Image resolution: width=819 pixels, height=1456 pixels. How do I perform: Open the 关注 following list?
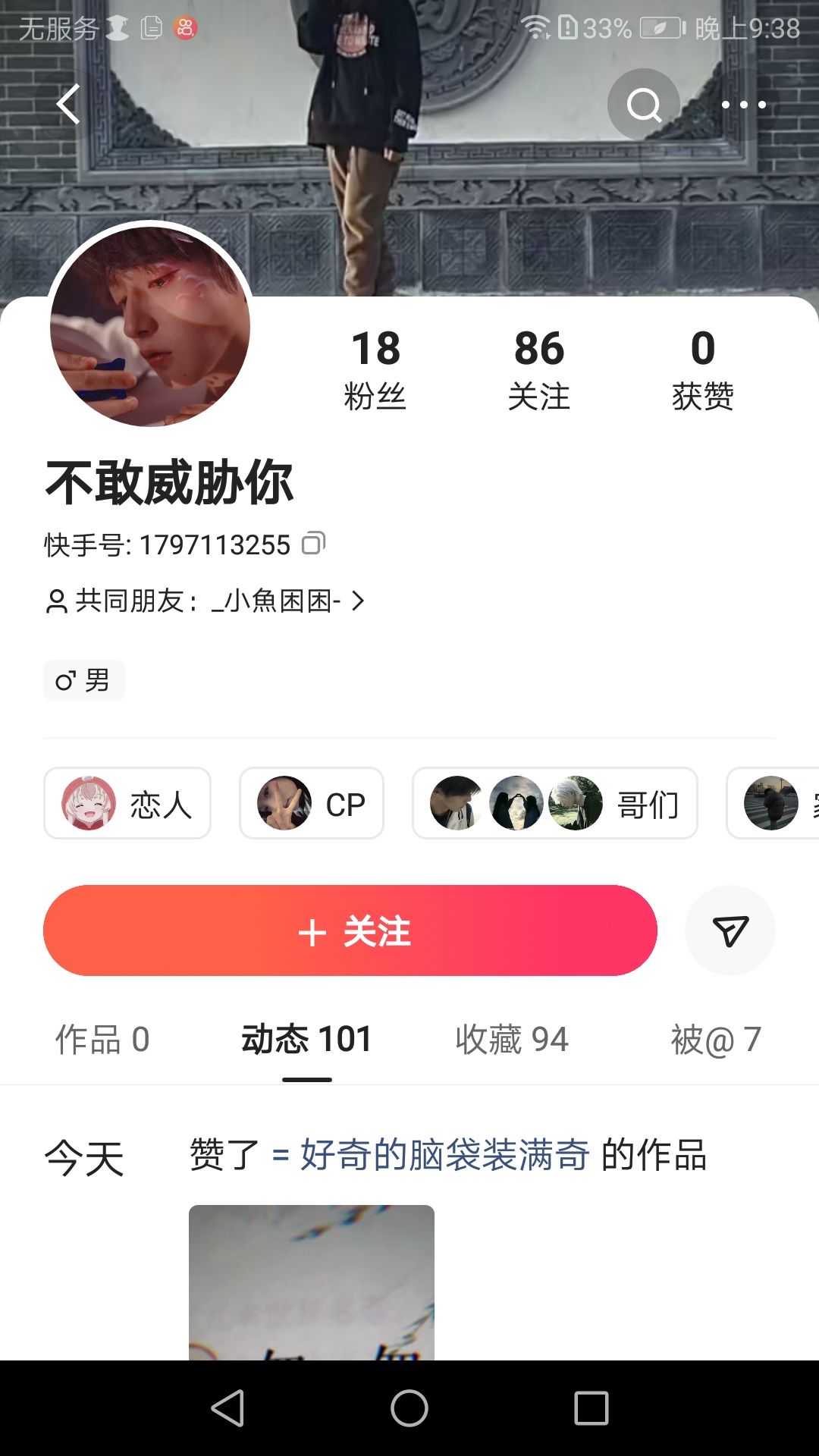click(x=538, y=369)
